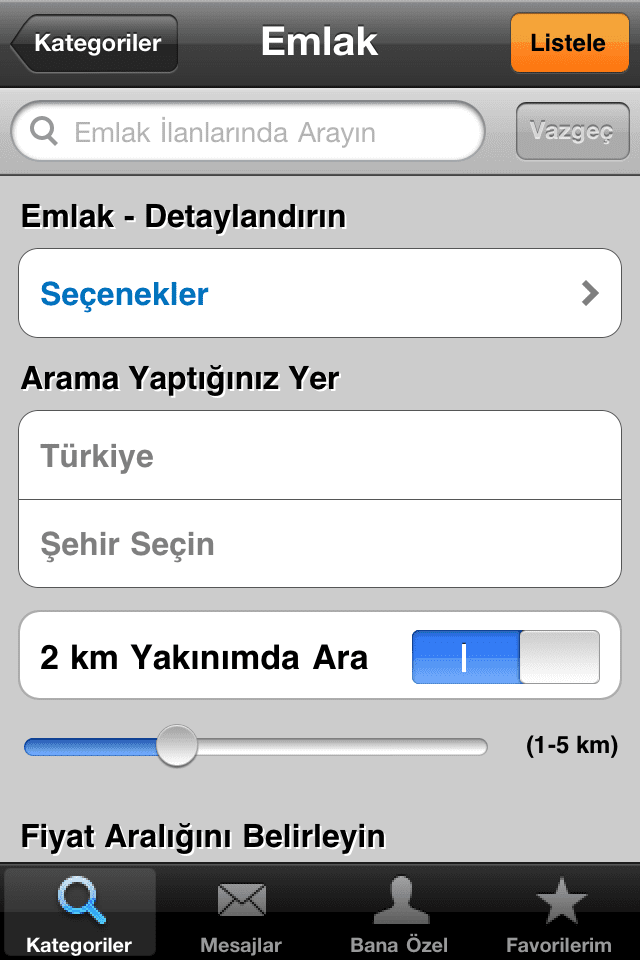
Task: Cancel search with Vazgeç
Action: tap(572, 132)
